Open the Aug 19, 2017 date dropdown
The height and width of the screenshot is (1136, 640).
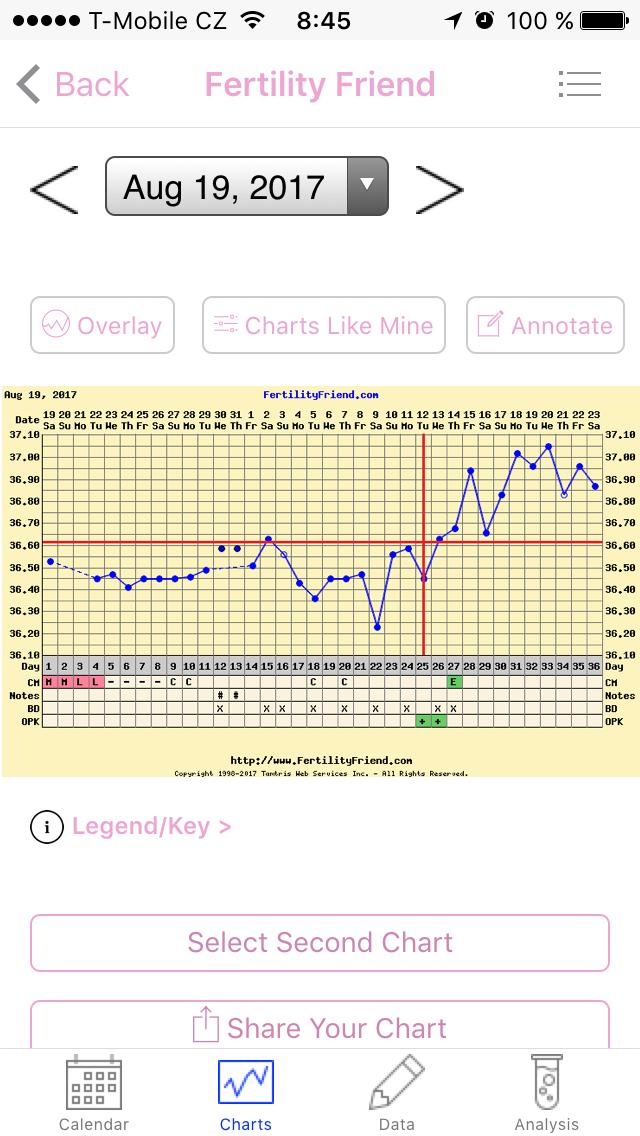click(x=246, y=187)
